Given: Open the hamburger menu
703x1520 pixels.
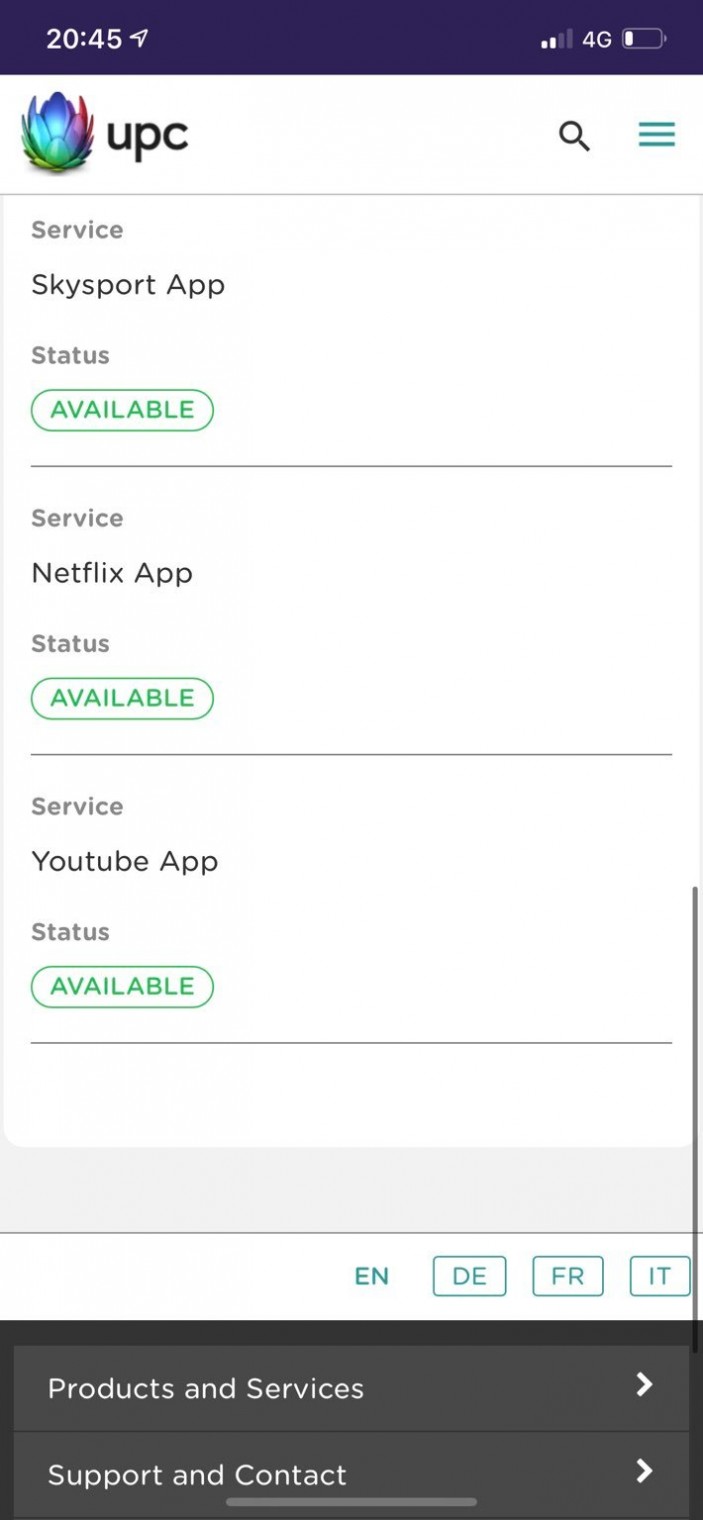Looking at the screenshot, I should 657,135.
